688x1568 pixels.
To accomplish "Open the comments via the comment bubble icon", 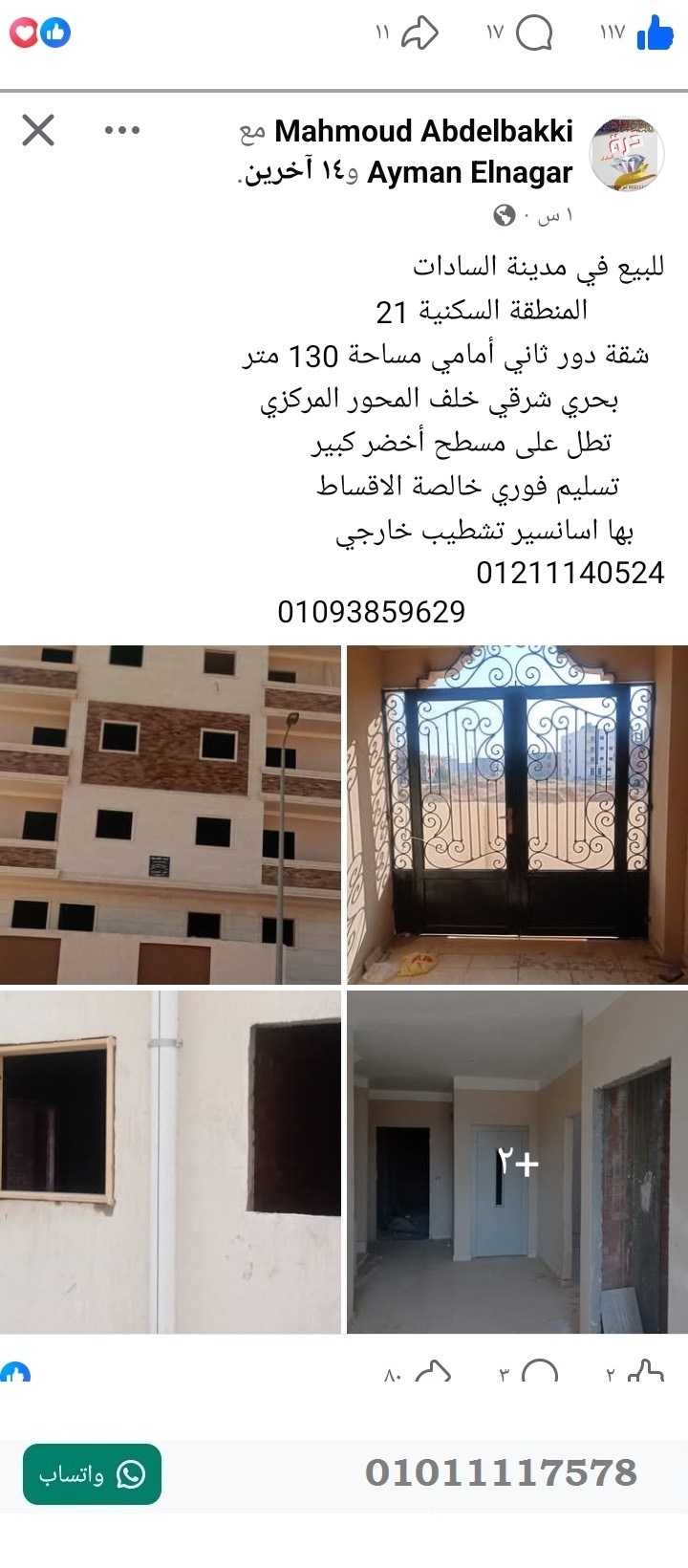I will tap(535, 32).
